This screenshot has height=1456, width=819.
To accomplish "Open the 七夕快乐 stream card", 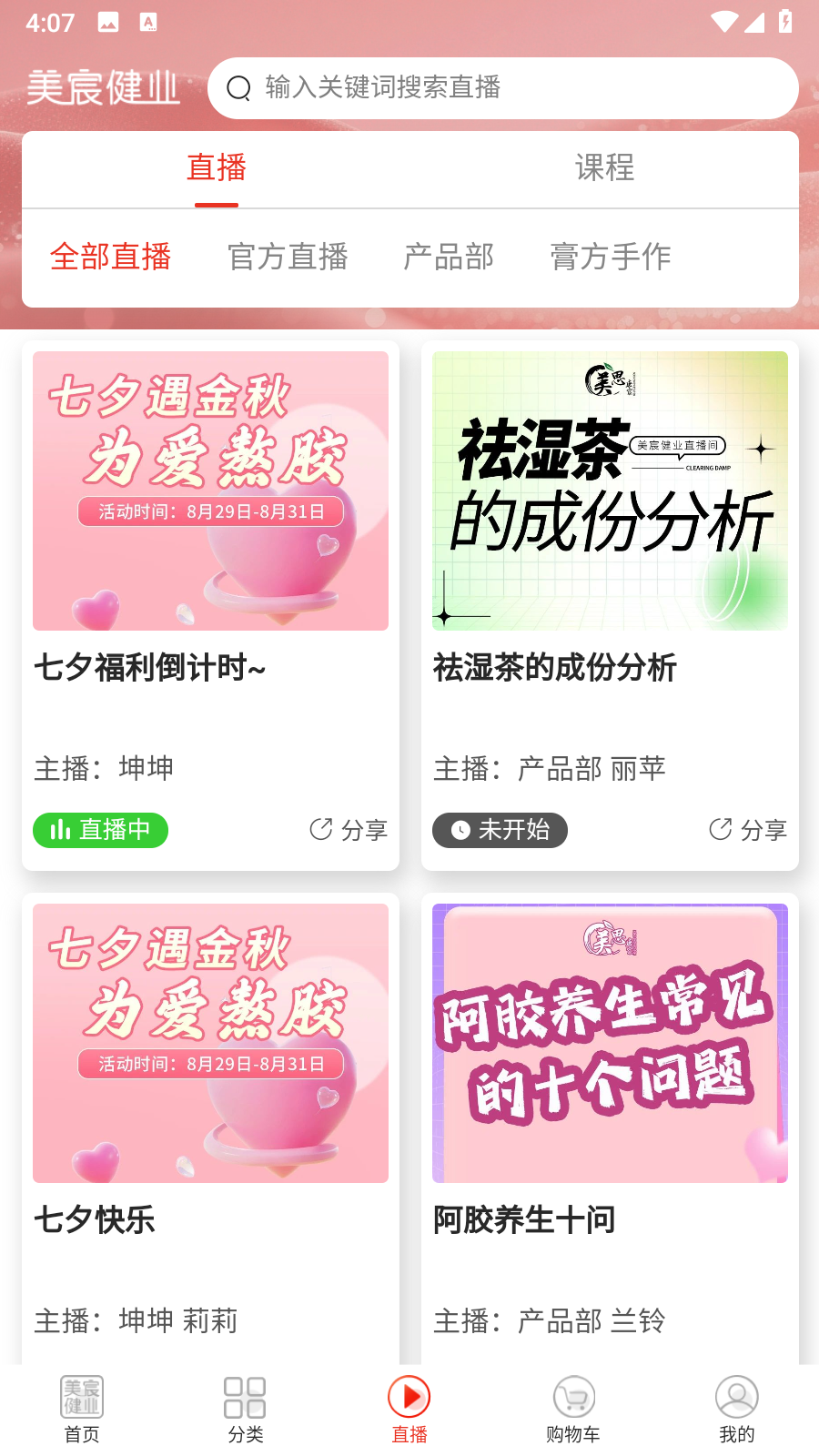I will 210,1044.
